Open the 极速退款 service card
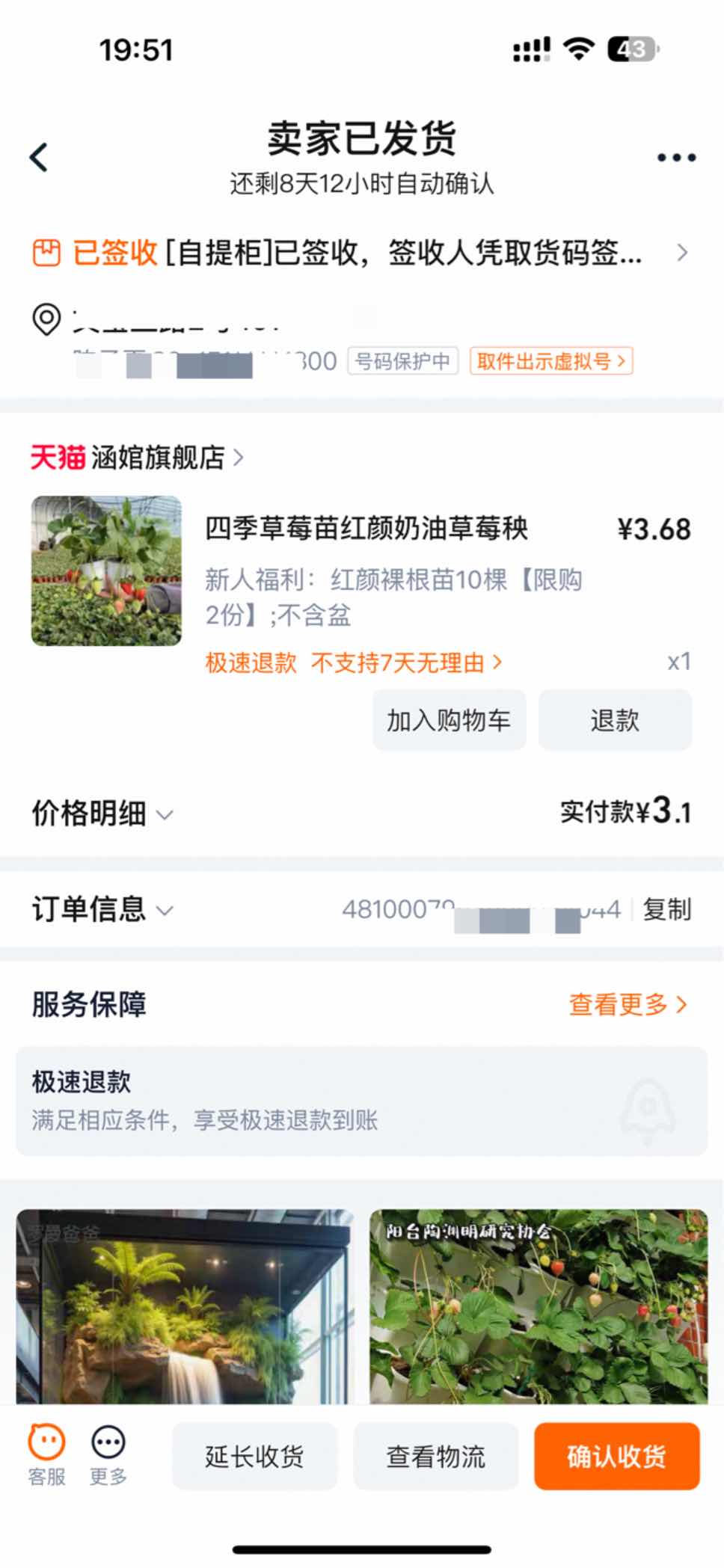 click(x=361, y=1101)
